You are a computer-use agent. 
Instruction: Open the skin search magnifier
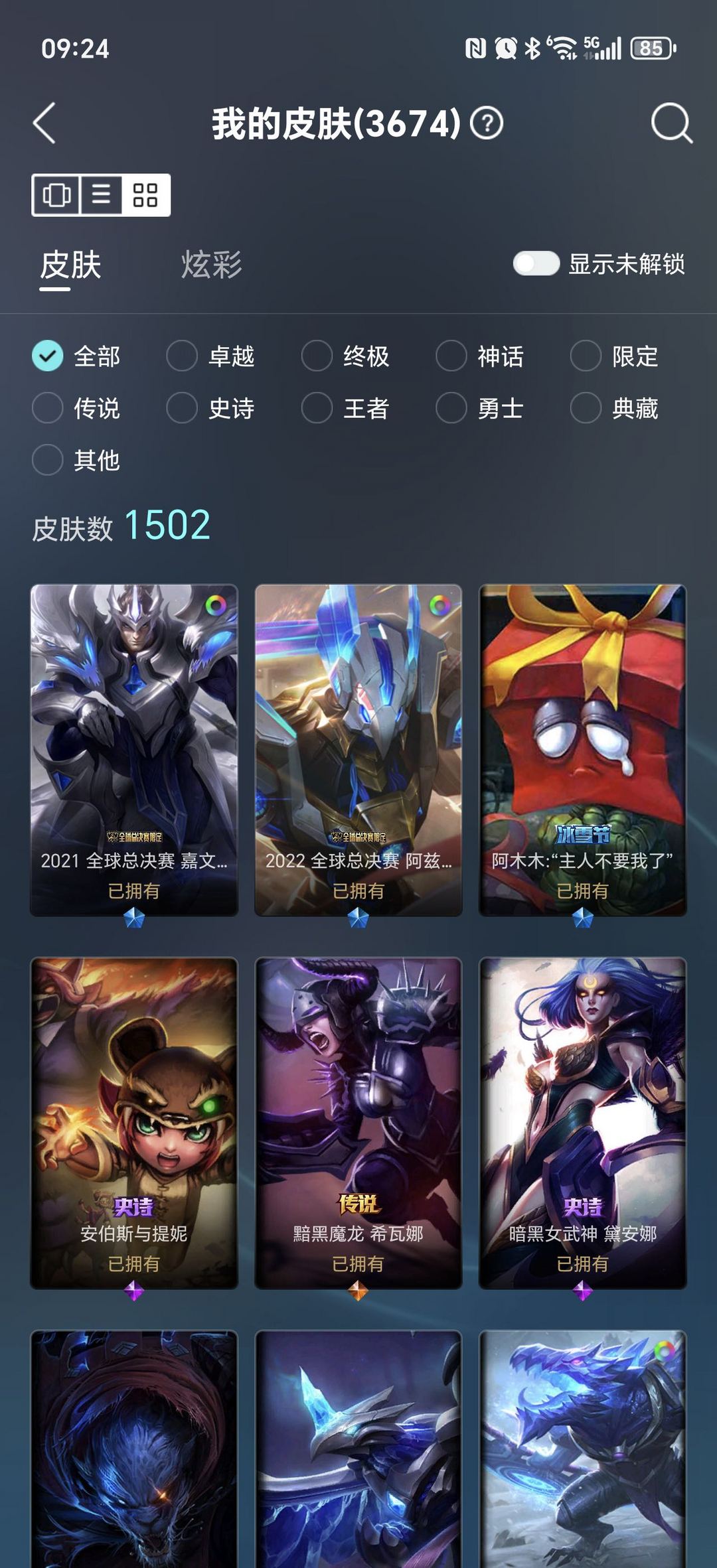click(x=671, y=123)
